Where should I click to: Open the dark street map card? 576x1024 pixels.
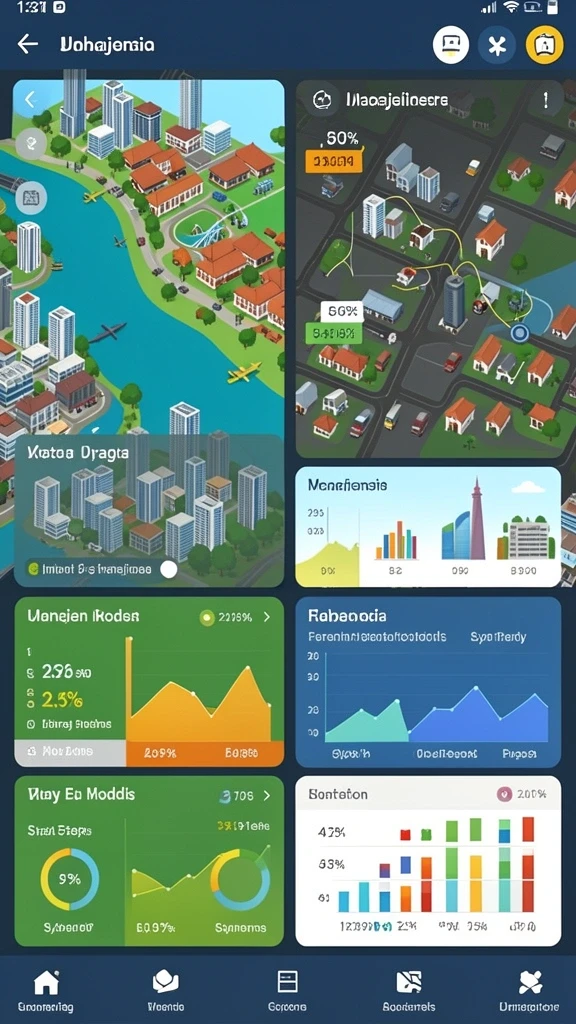[x=430, y=269]
